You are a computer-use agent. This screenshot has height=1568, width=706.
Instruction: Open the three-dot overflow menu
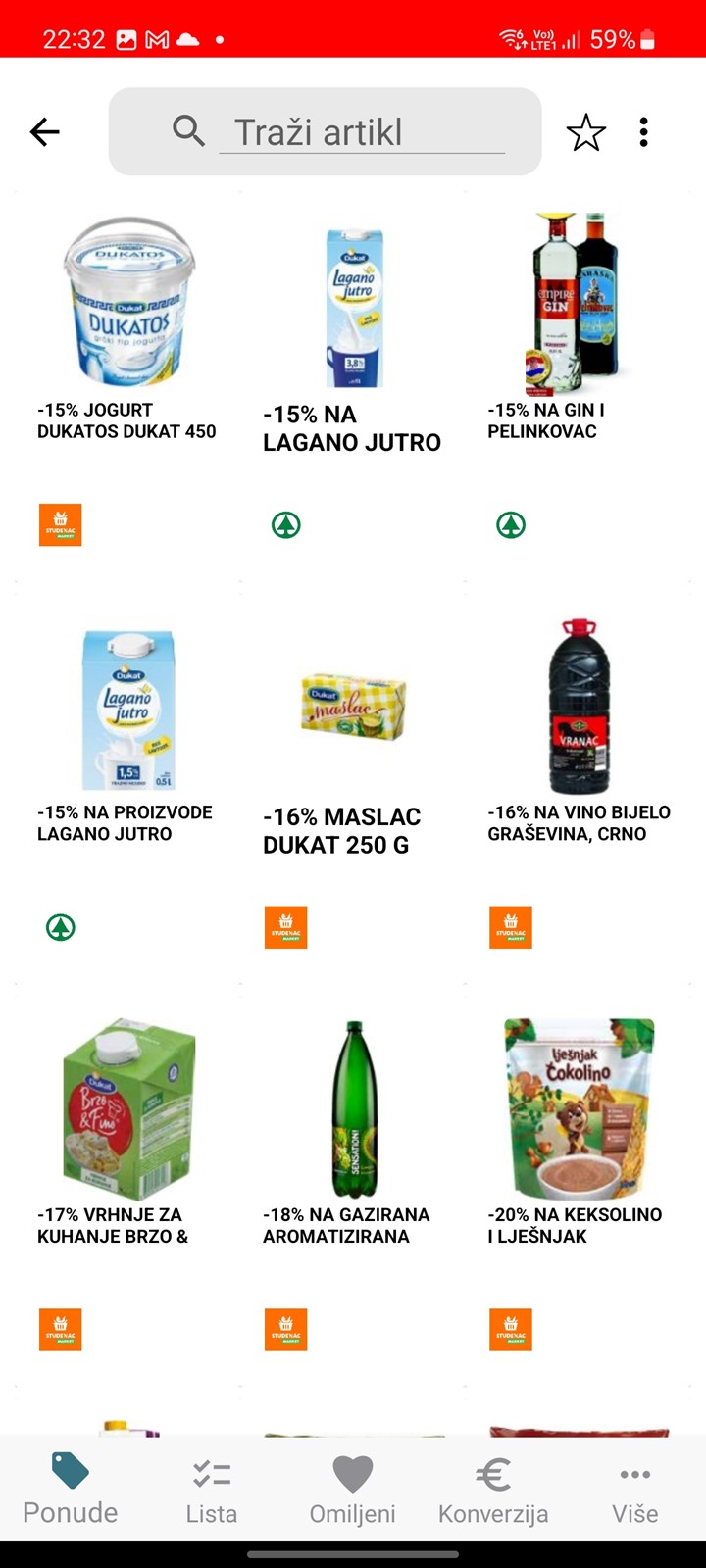(643, 132)
